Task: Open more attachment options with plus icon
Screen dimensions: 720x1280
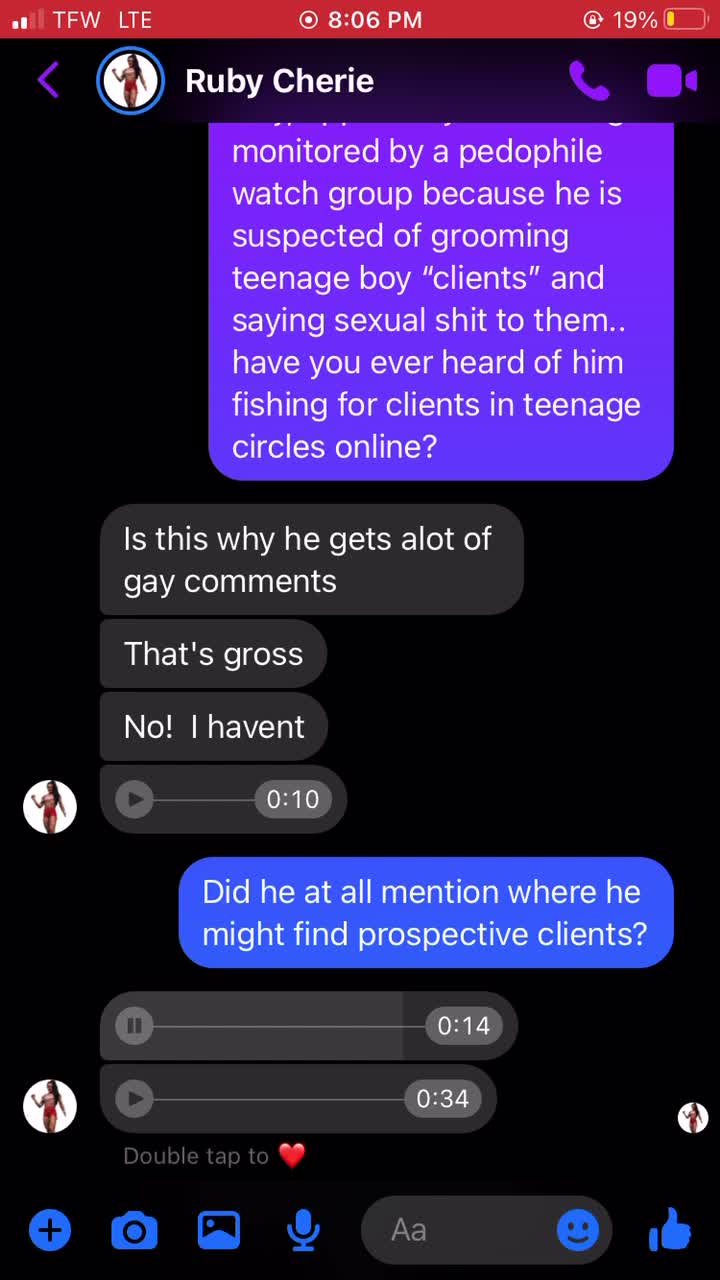Action: tap(50, 1230)
